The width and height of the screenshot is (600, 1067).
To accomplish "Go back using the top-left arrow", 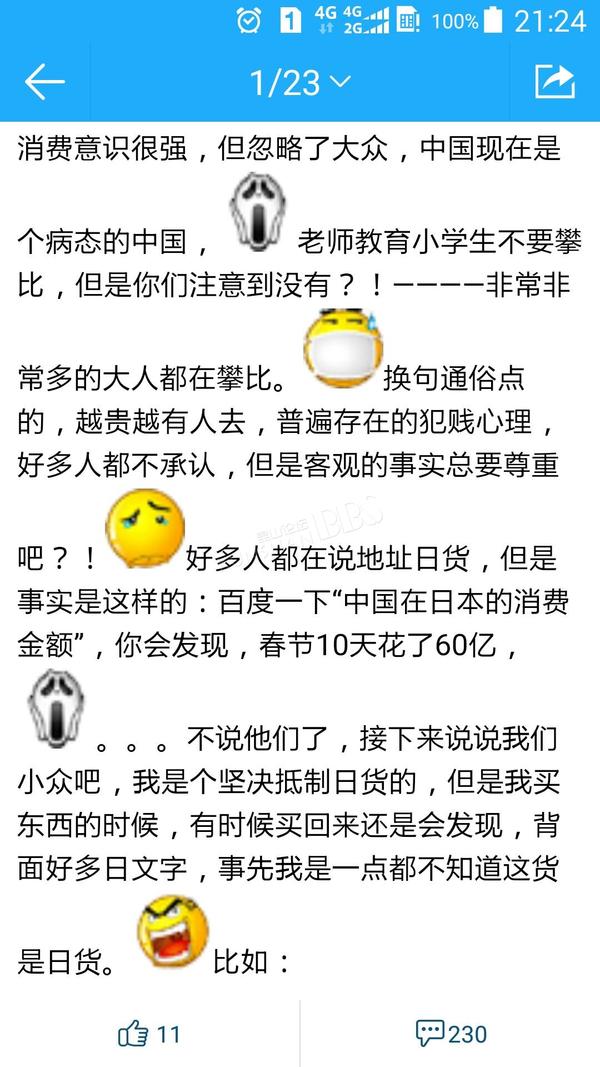I will coord(44,82).
